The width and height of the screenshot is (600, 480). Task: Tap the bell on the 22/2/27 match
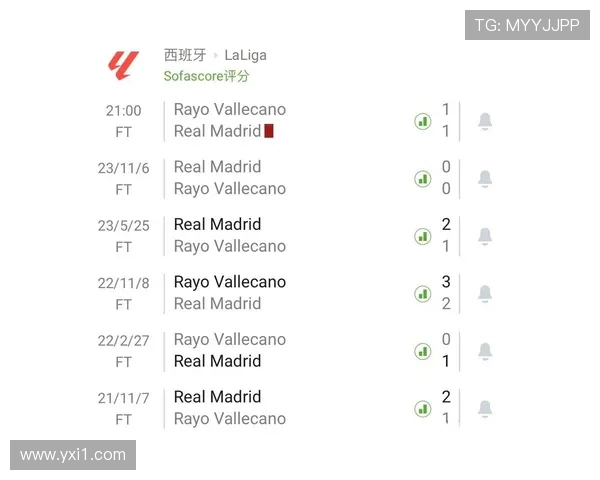pos(485,351)
